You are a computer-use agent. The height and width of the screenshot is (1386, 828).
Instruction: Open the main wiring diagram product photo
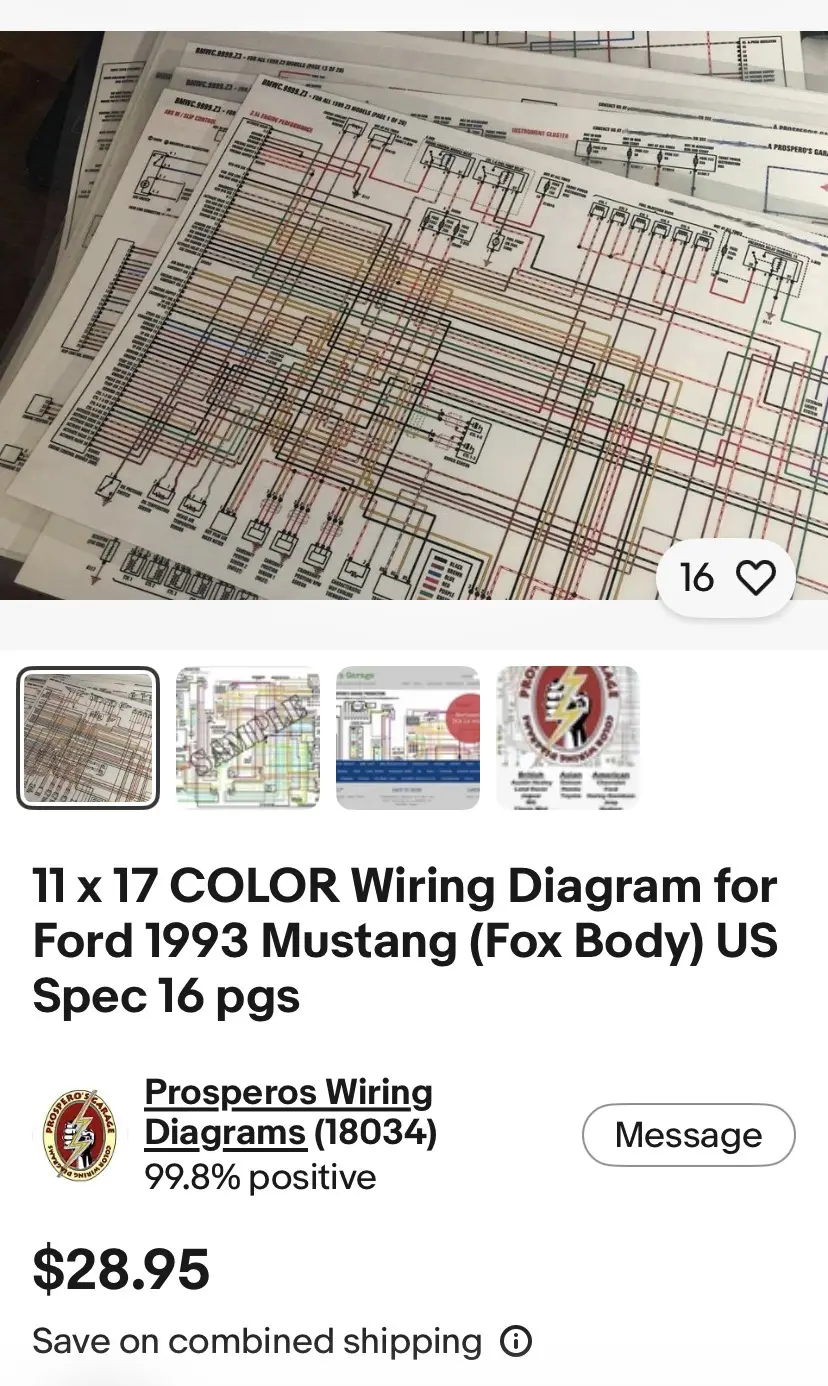[414, 315]
